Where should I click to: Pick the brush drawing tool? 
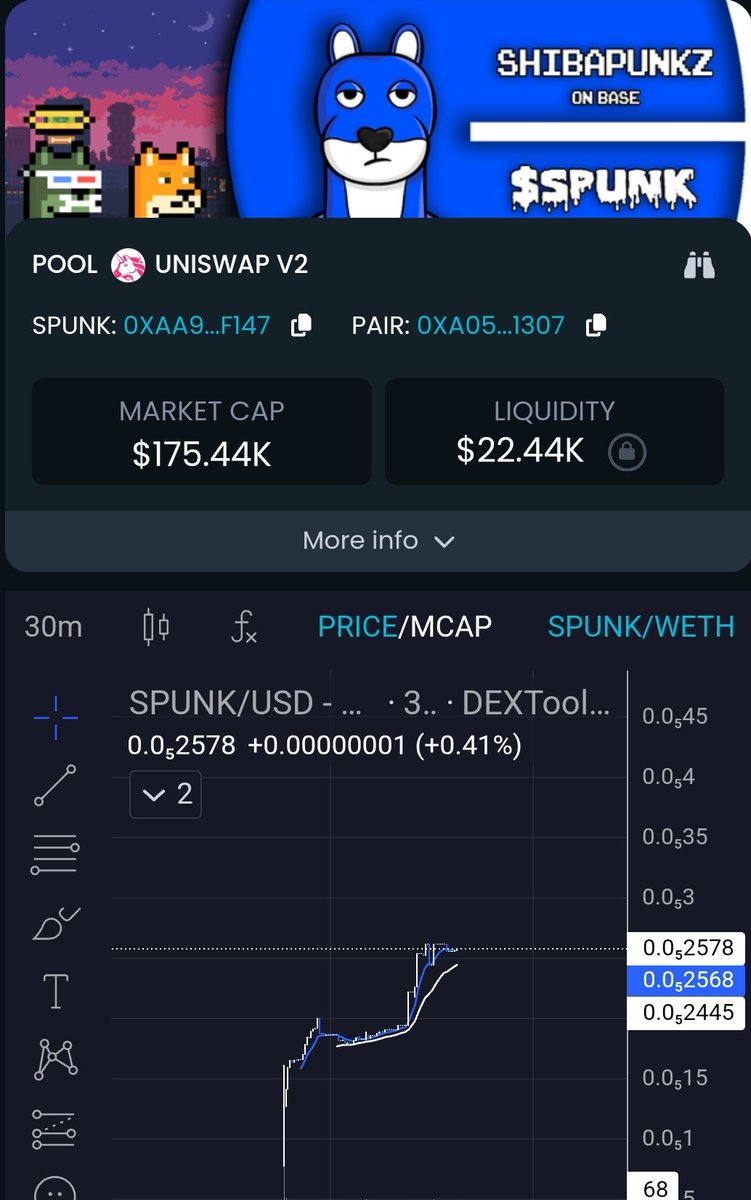55,922
